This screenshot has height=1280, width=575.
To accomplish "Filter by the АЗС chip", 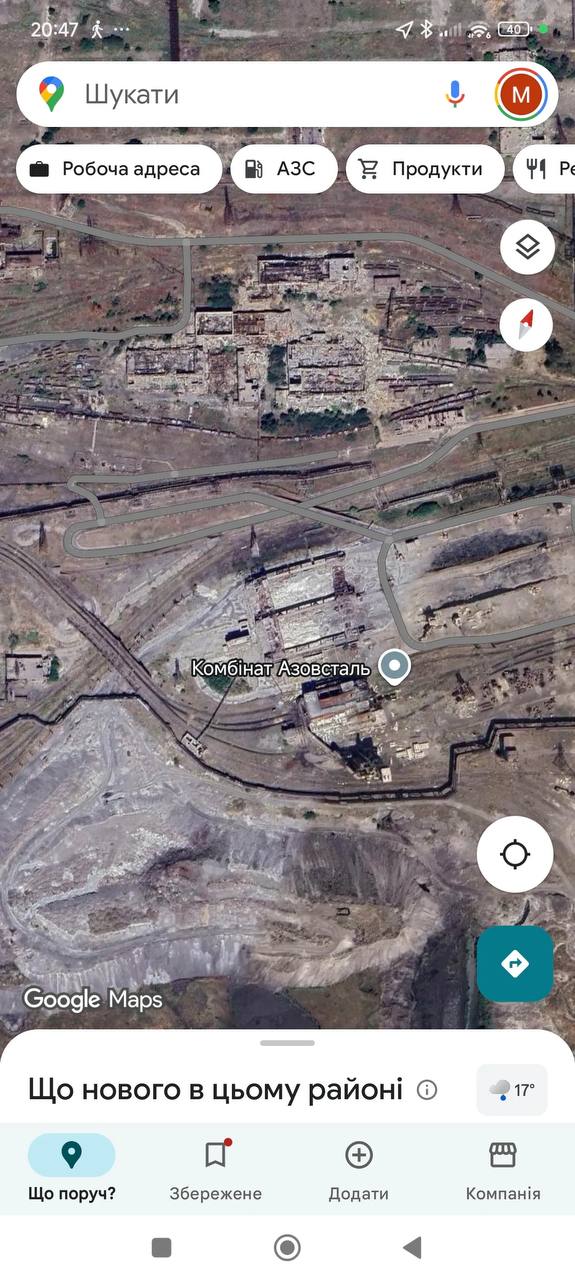I will pyautogui.click(x=283, y=169).
